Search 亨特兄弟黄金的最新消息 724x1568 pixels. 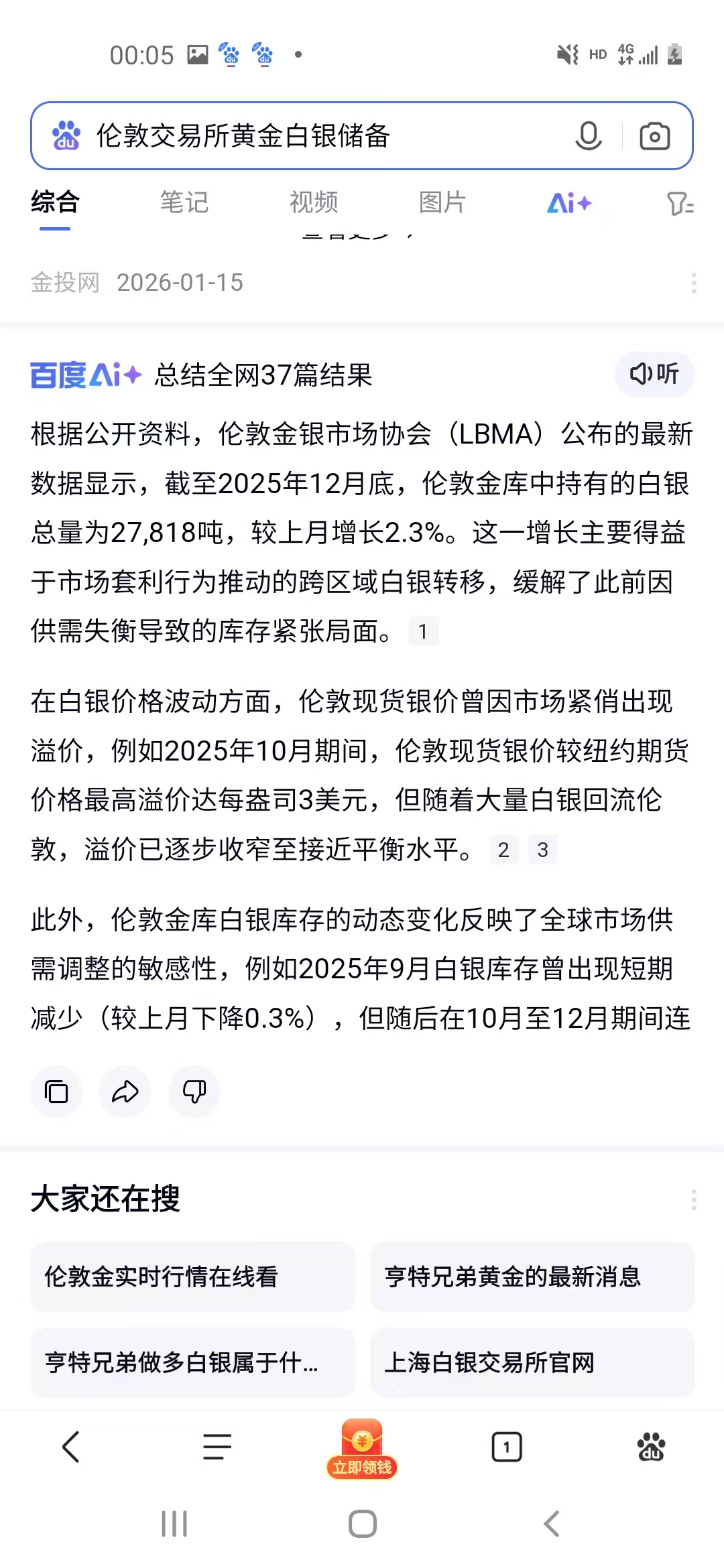[532, 1277]
